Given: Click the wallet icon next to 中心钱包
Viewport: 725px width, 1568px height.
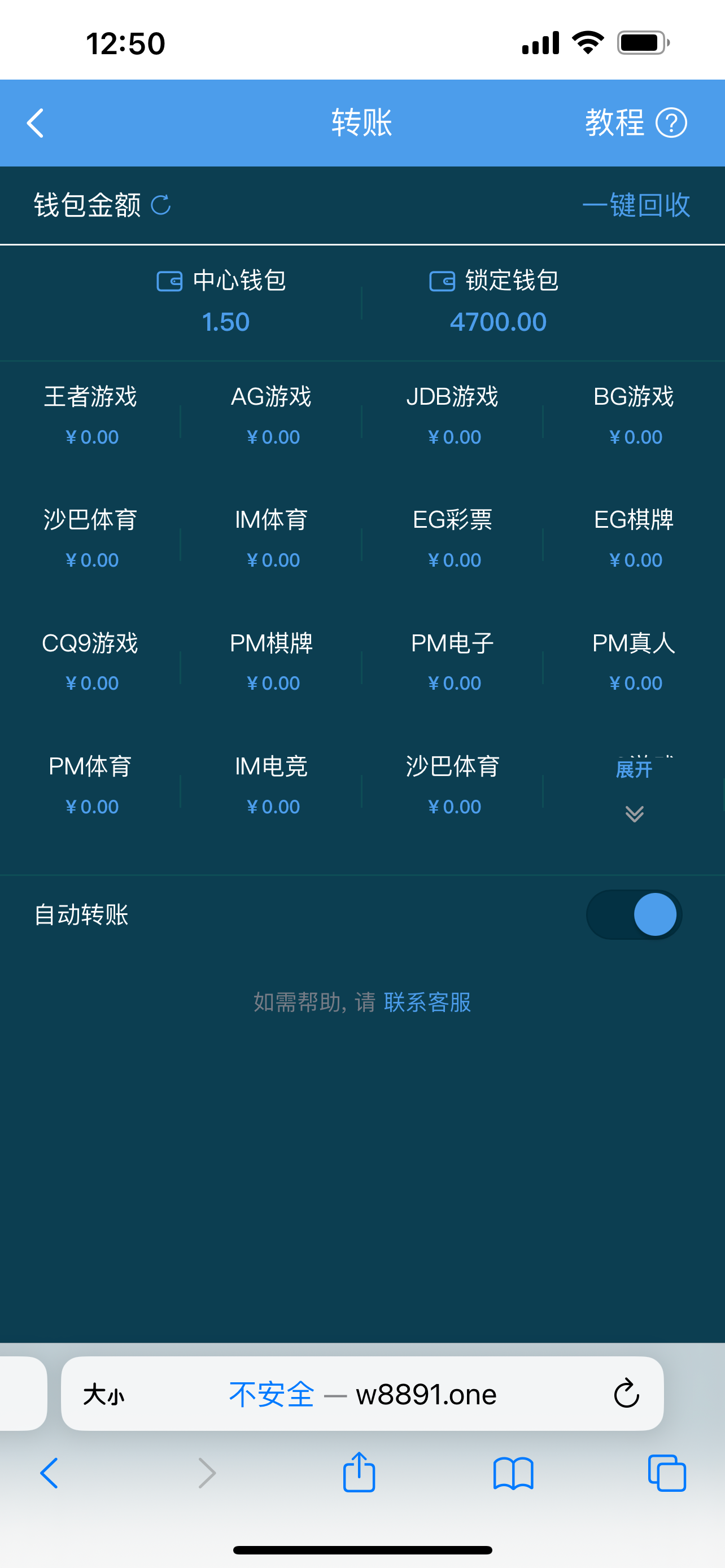Looking at the screenshot, I should pos(169,281).
